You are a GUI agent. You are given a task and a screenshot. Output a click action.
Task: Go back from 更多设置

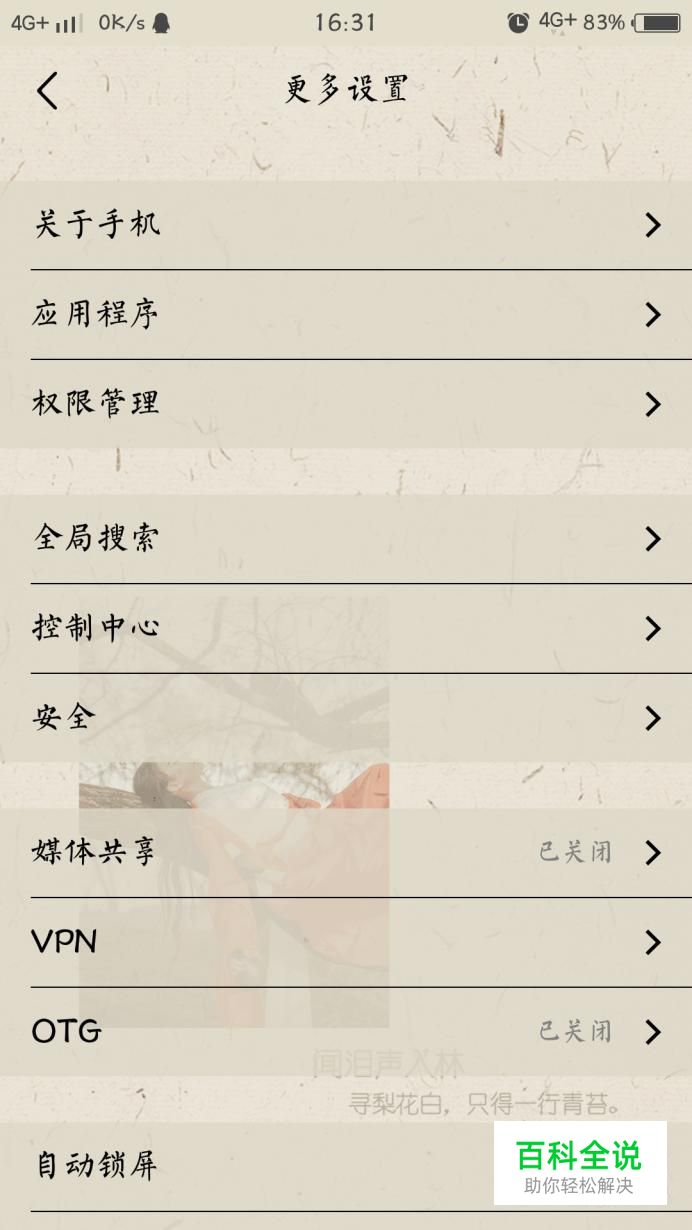[47, 91]
